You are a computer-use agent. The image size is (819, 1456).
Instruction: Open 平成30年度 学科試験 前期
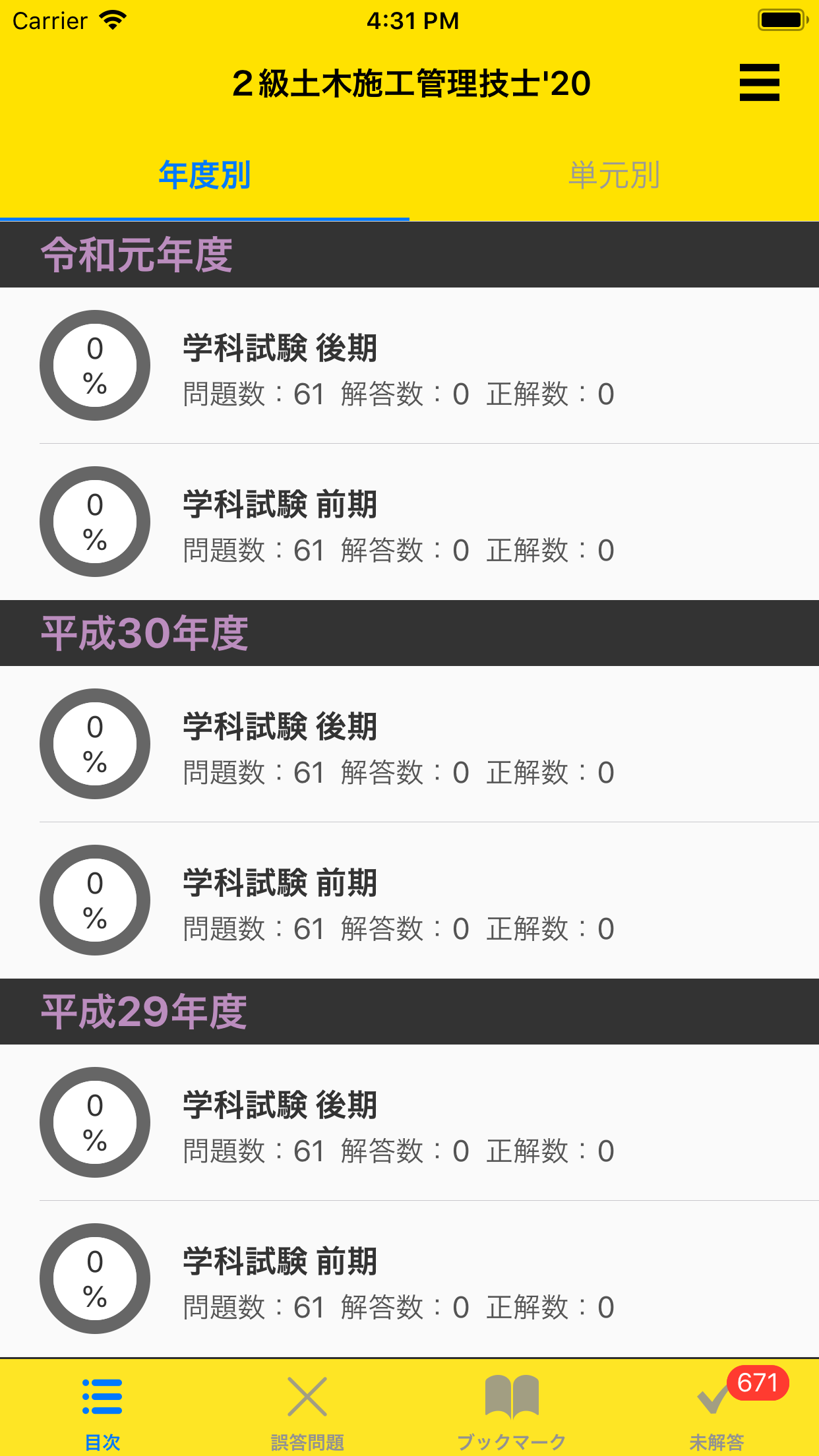pyautogui.click(x=409, y=900)
